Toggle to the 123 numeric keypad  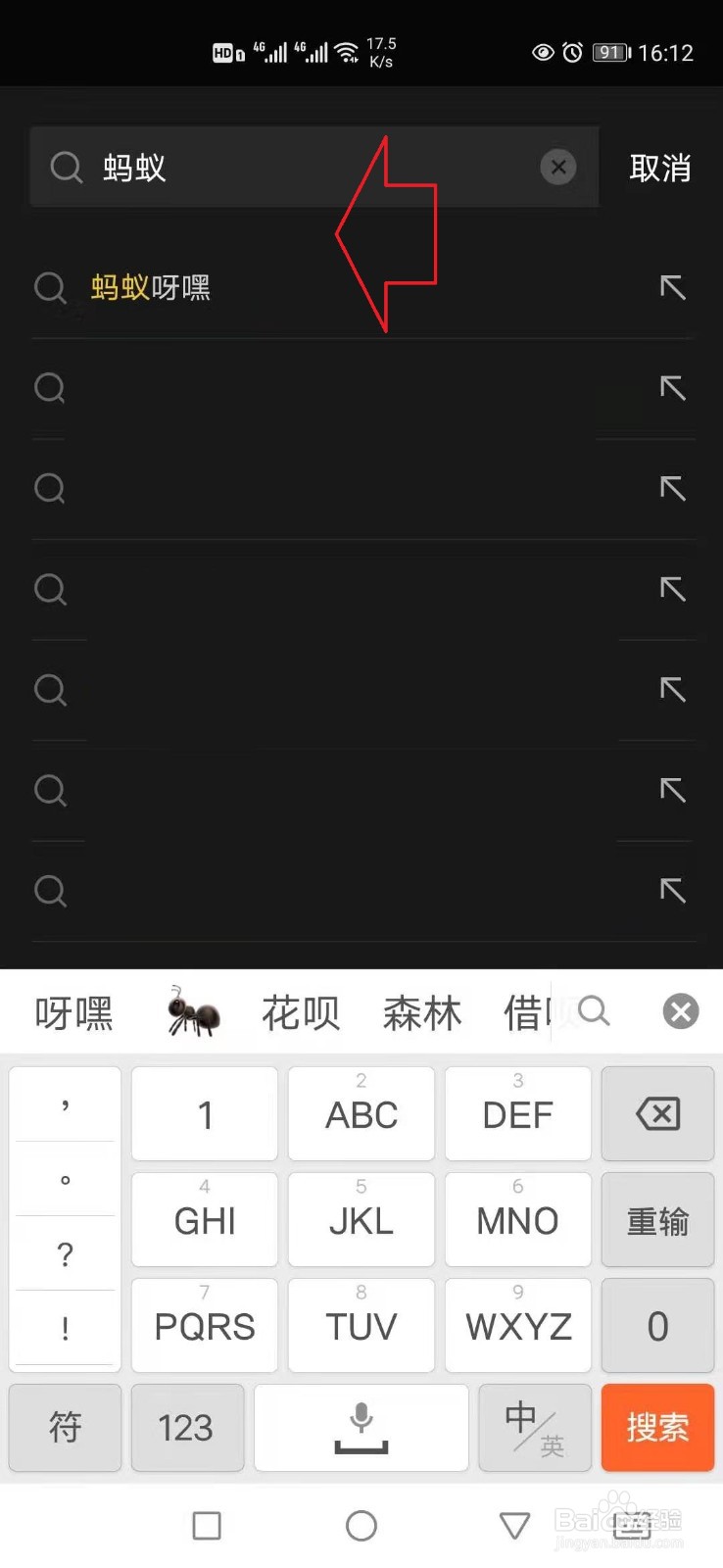point(186,1428)
